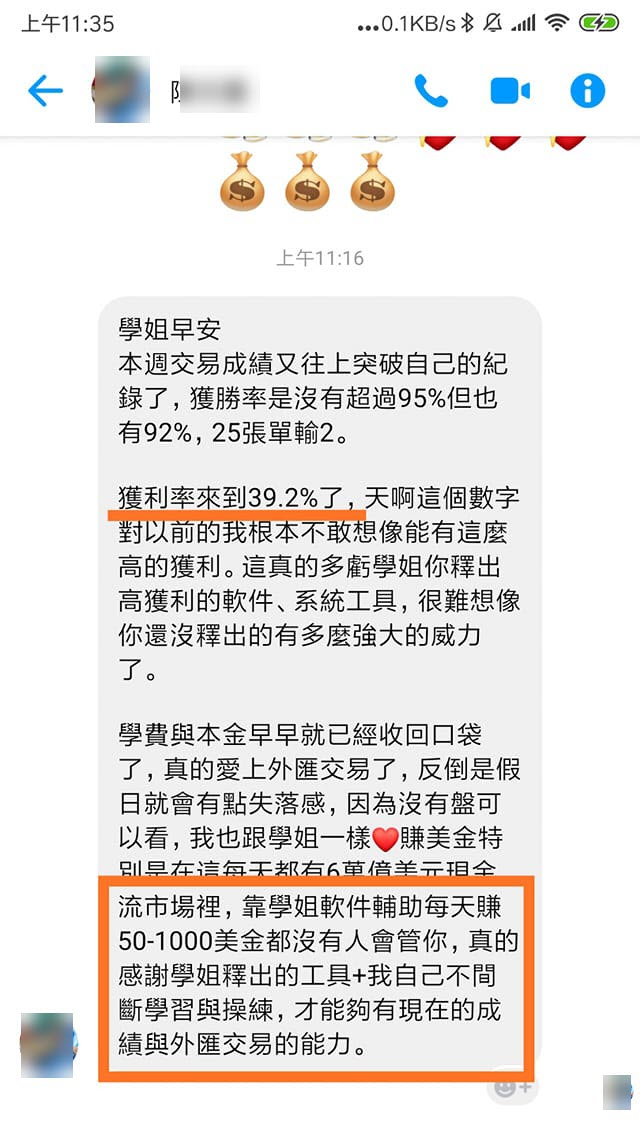
Task: Tap the sender's avatar beside the message
Action: [x=47, y=1045]
